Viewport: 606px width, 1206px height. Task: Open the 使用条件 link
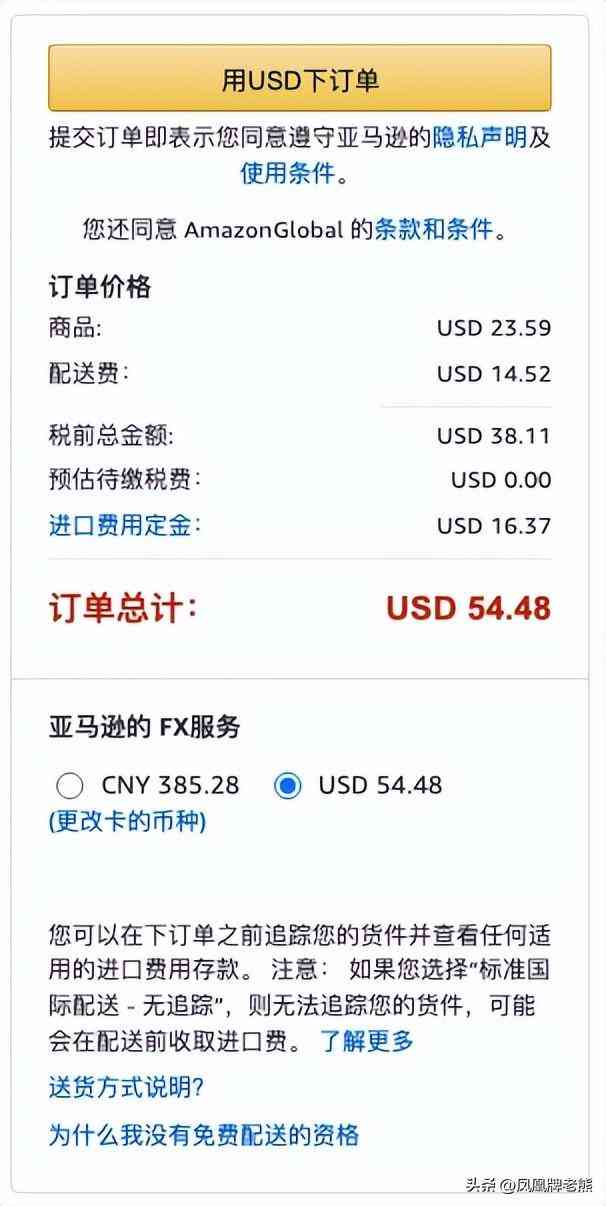(x=287, y=173)
